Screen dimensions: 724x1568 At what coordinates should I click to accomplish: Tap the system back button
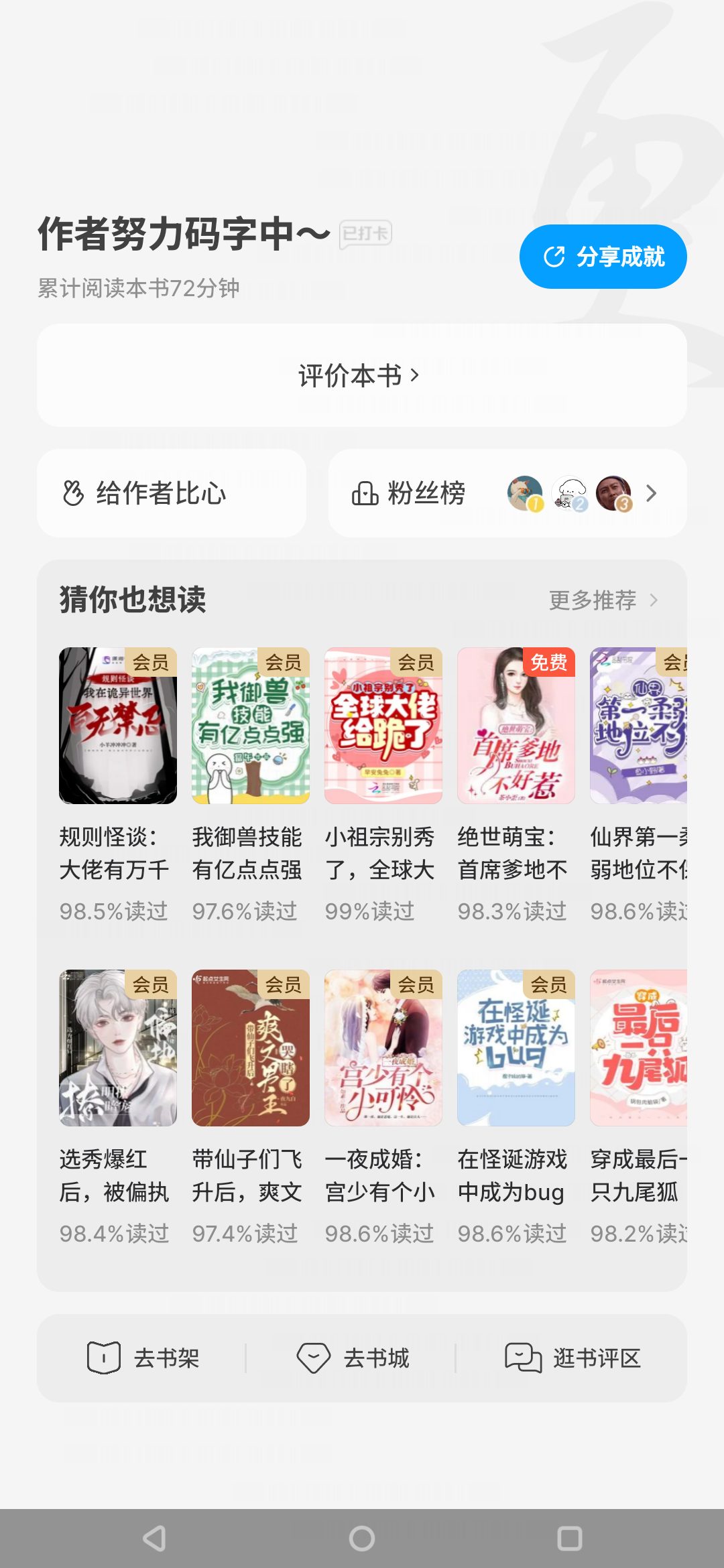154,1539
